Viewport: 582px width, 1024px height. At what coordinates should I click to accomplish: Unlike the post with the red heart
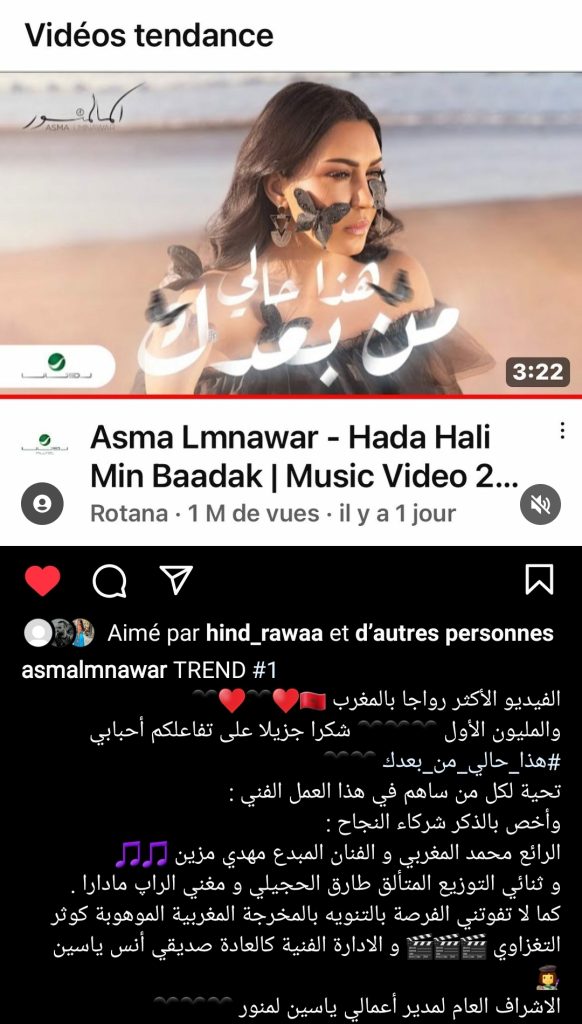click(x=42, y=580)
